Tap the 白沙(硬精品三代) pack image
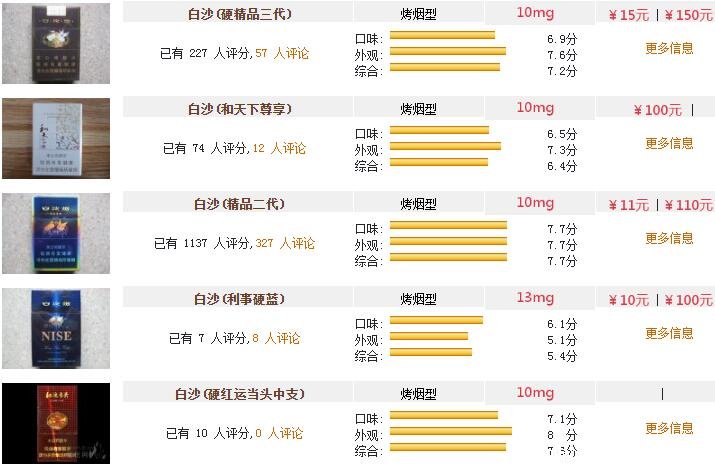The height and width of the screenshot is (467, 715). coord(42,43)
